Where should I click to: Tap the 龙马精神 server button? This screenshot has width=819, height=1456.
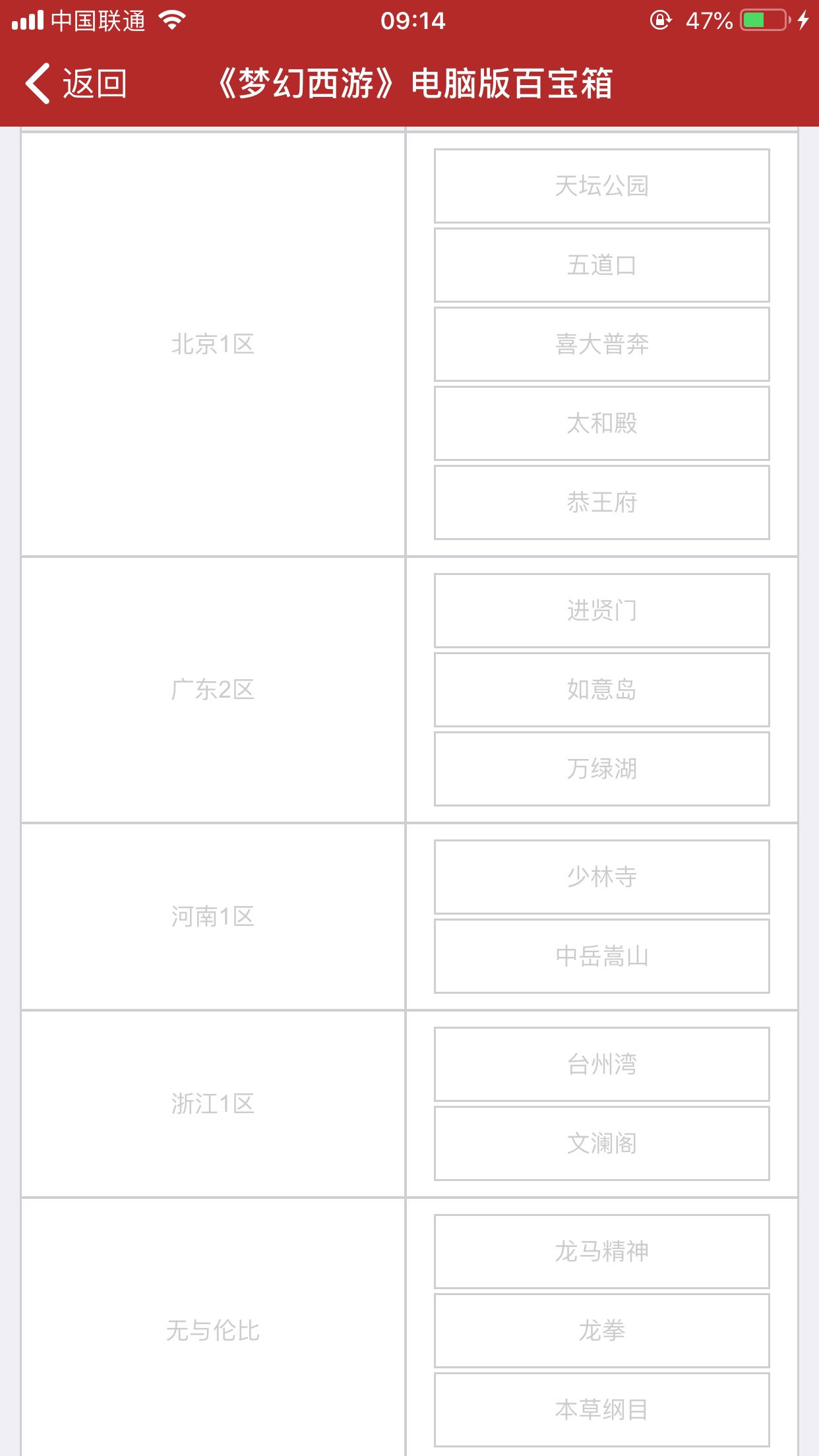(x=601, y=1252)
